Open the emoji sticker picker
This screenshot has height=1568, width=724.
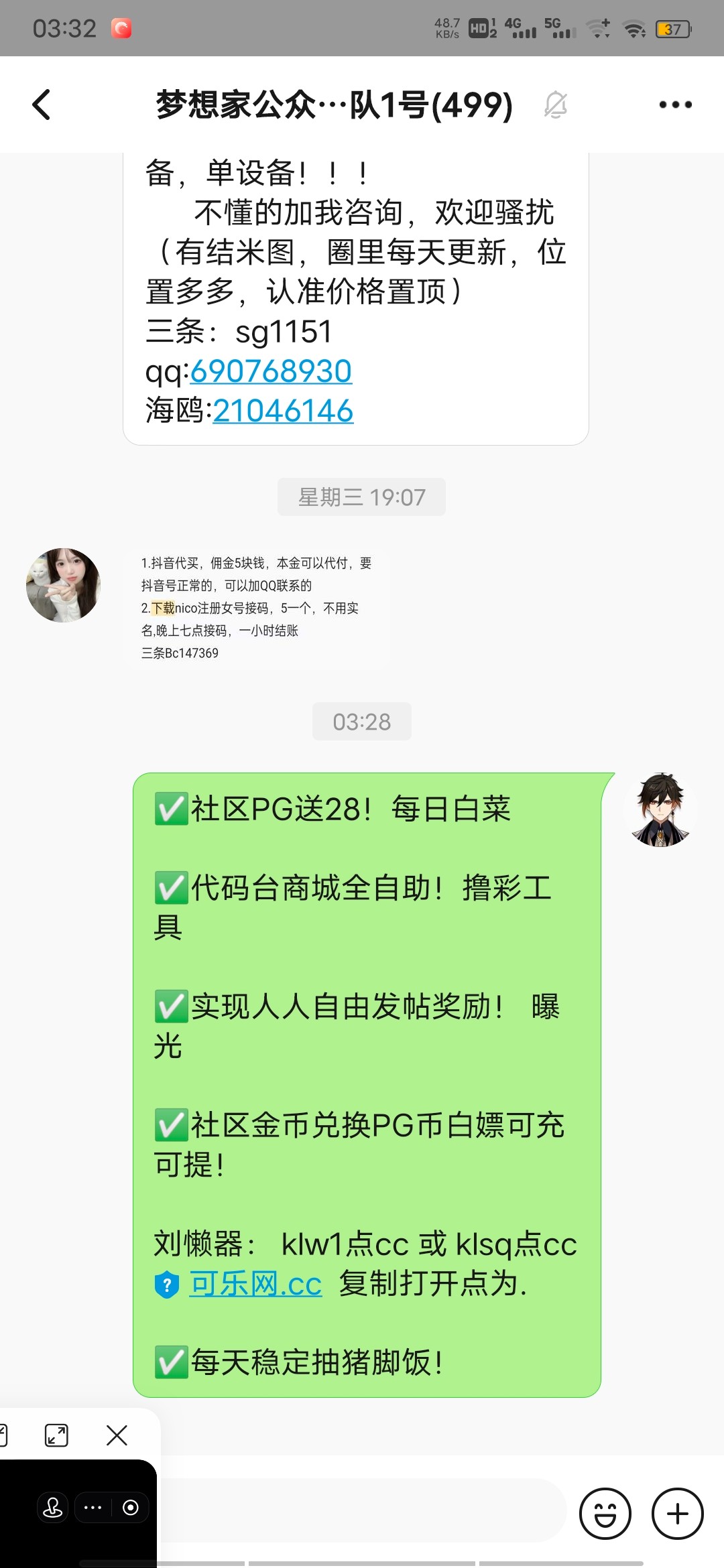pos(605,1514)
